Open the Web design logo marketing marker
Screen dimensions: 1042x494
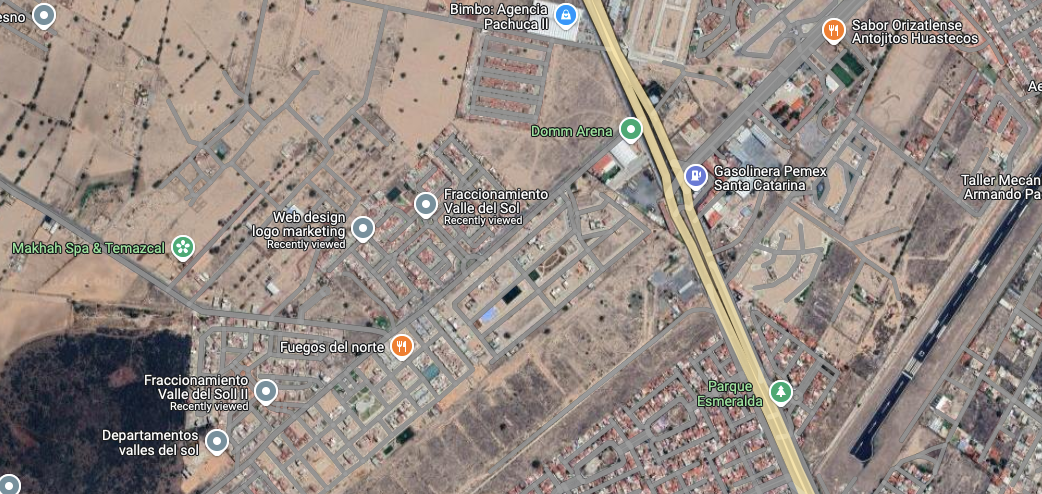coord(362,228)
